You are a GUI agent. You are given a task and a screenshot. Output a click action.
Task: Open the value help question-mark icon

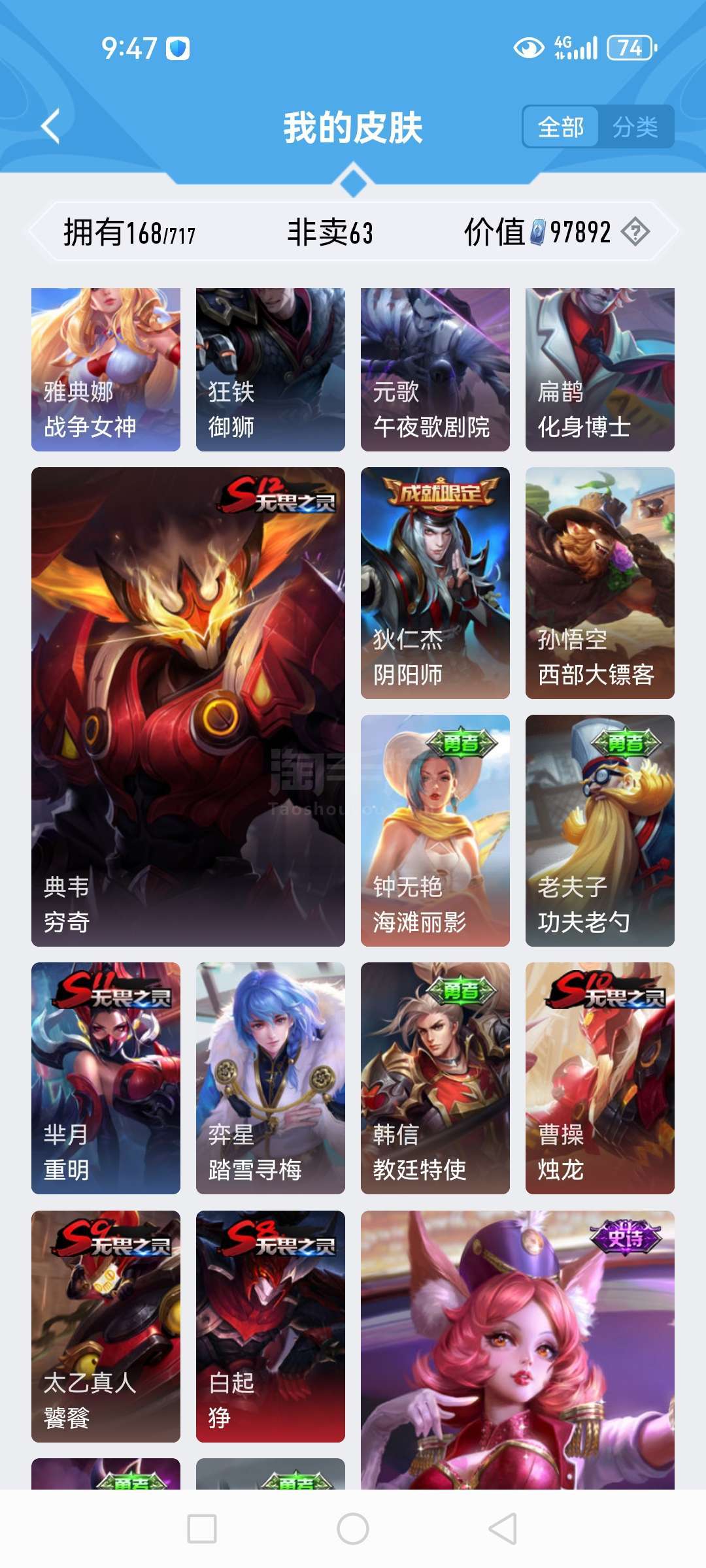[x=635, y=232]
